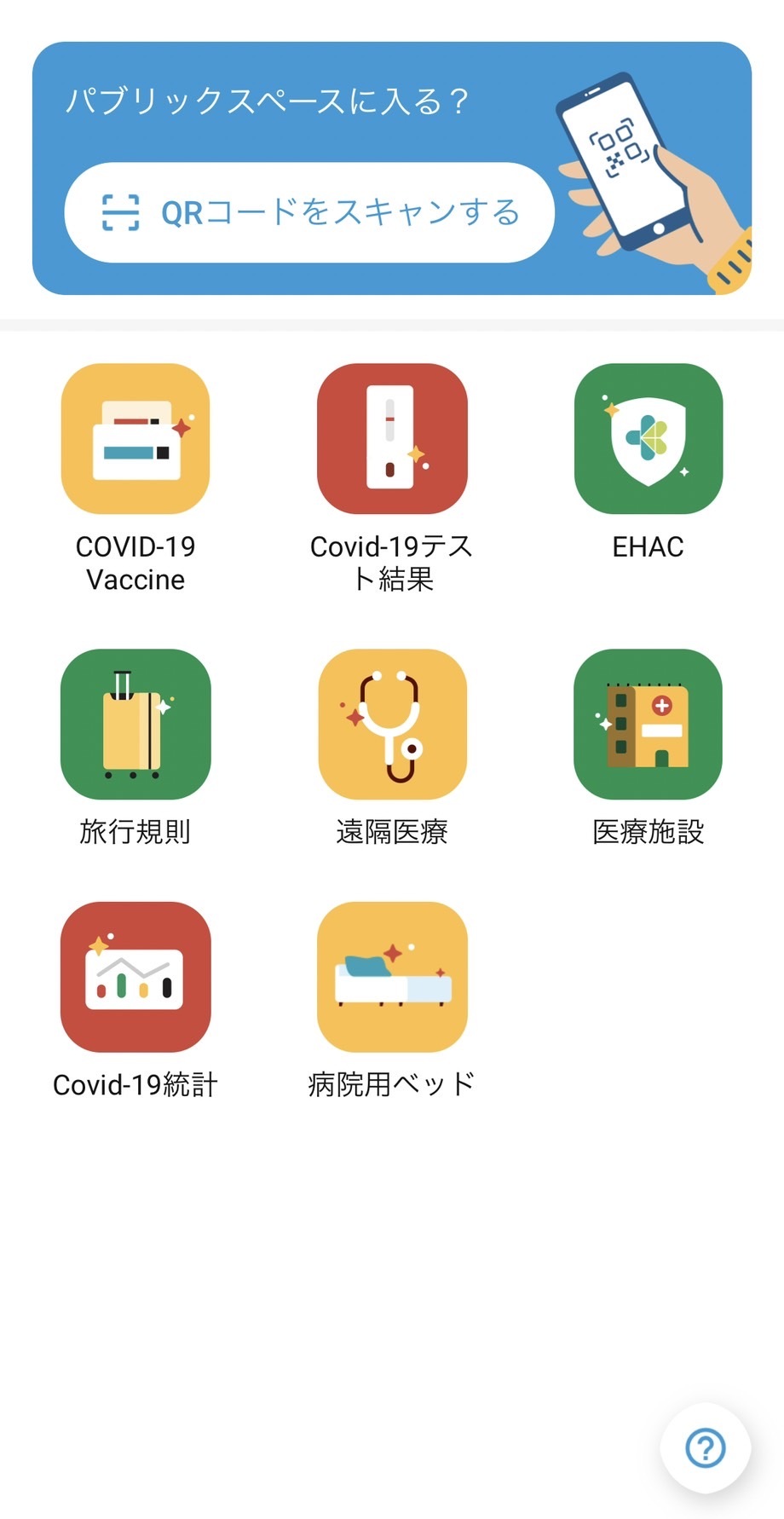Viewport: 784px width, 1519px height.
Task: Open COVID-19 Vaccine
Action: pyautogui.click(x=135, y=439)
